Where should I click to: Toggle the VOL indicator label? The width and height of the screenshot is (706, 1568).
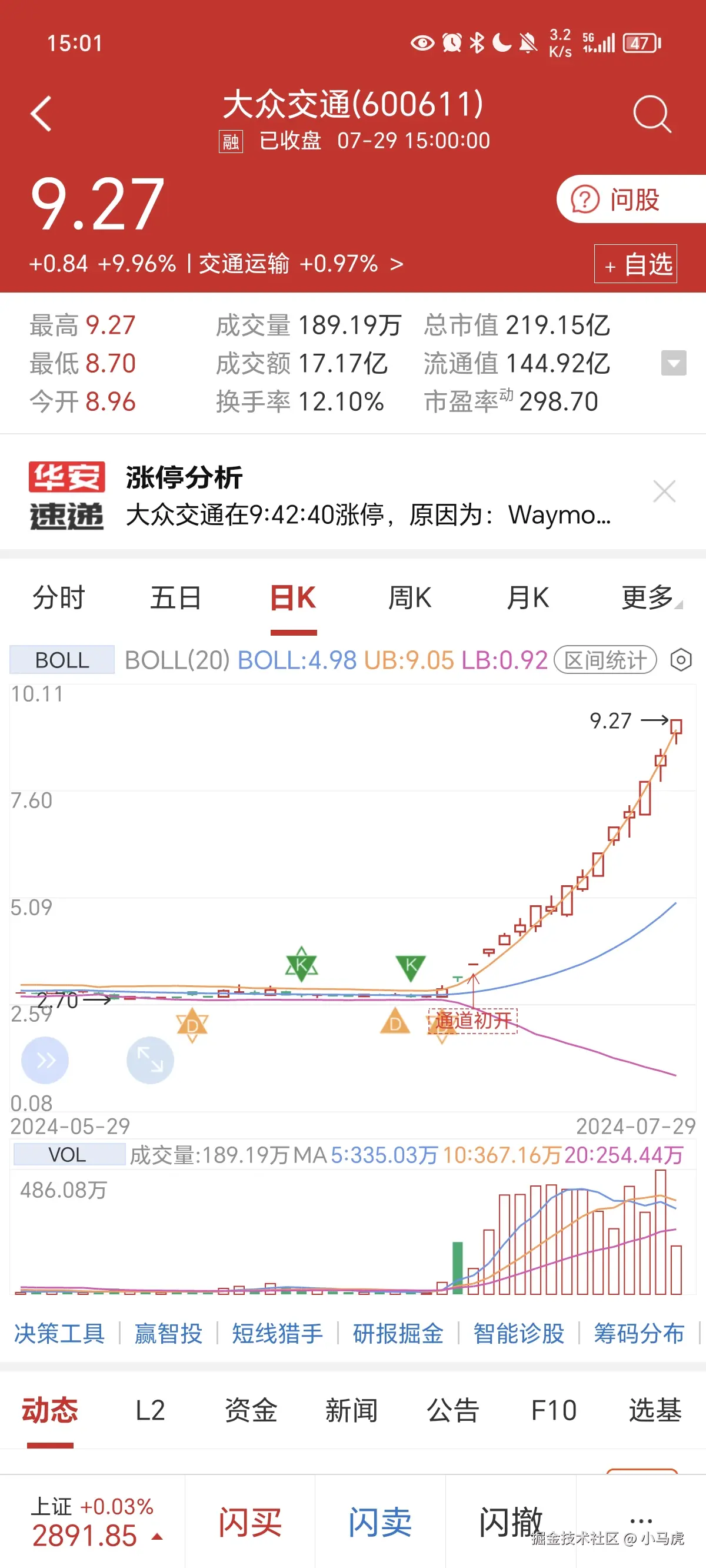67,1155
